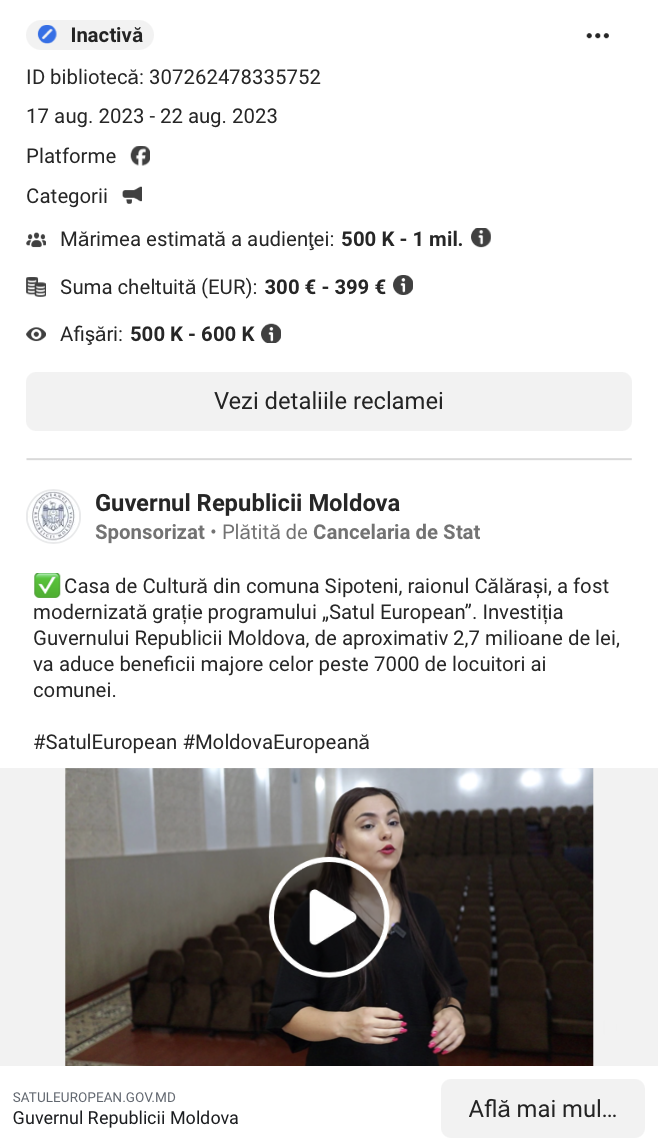Open Guvernul Republicii Moldova page name
The image size is (658, 1148).
click(x=247, y=503)
